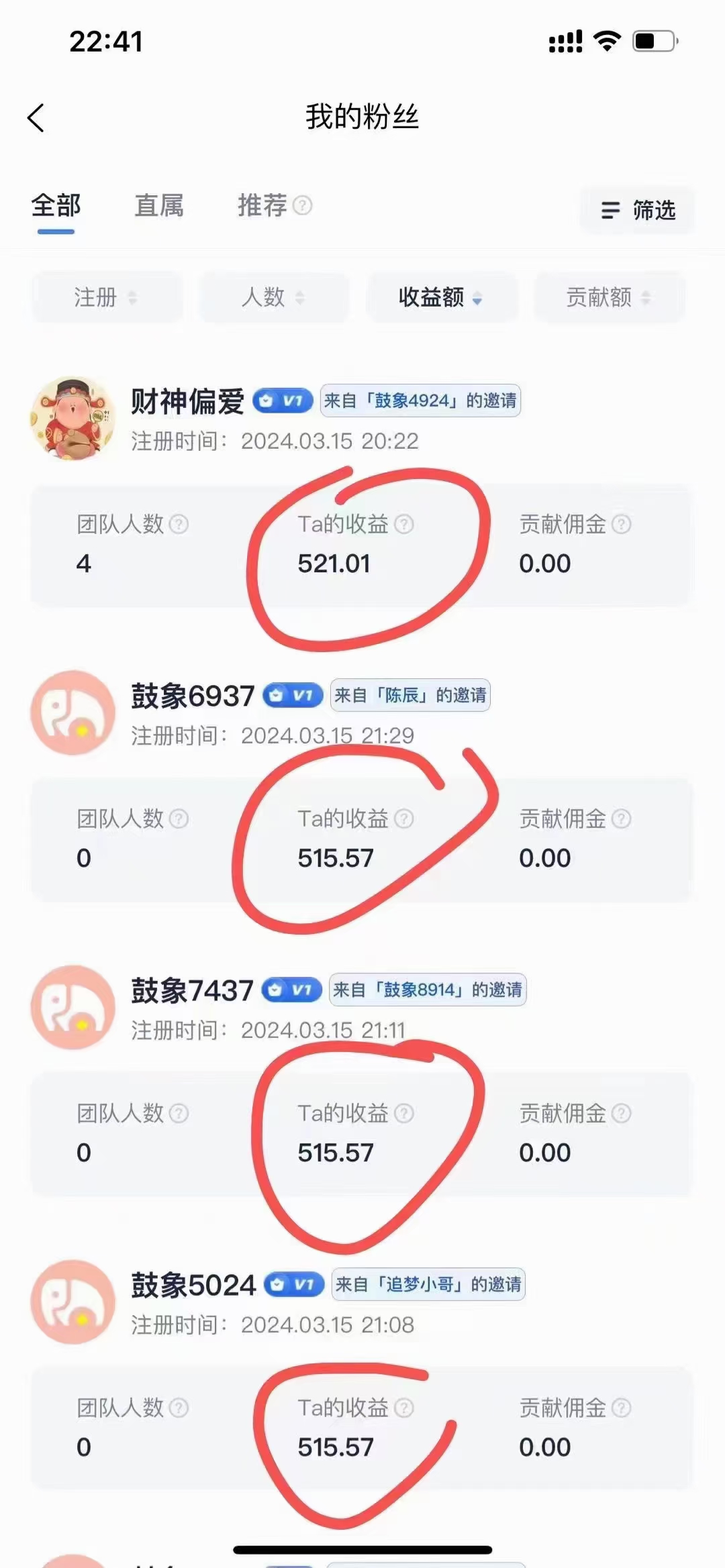Switch to the 直属 tab
Screen dimensions: 725x1568
[x=159, y=205]
